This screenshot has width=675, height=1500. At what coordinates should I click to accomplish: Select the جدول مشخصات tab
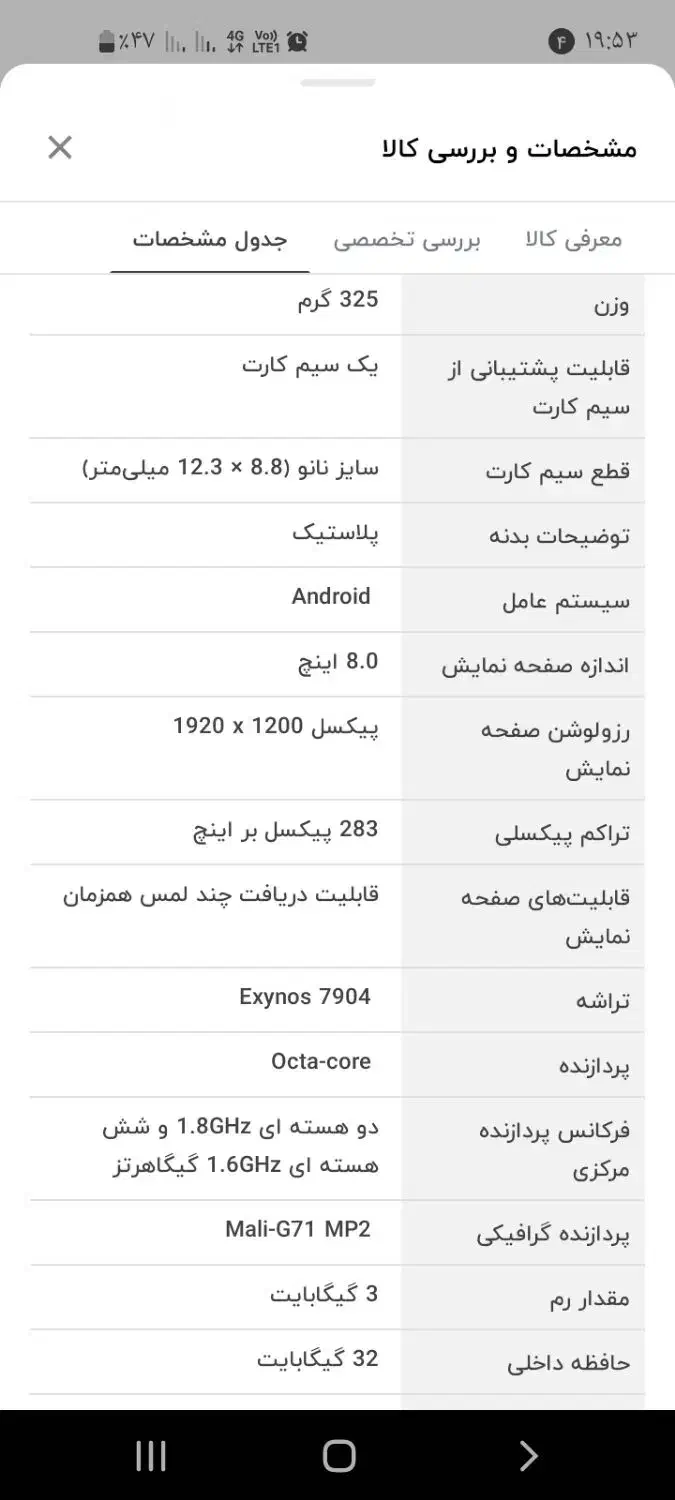pyautogui.click(x=210, y=240)
